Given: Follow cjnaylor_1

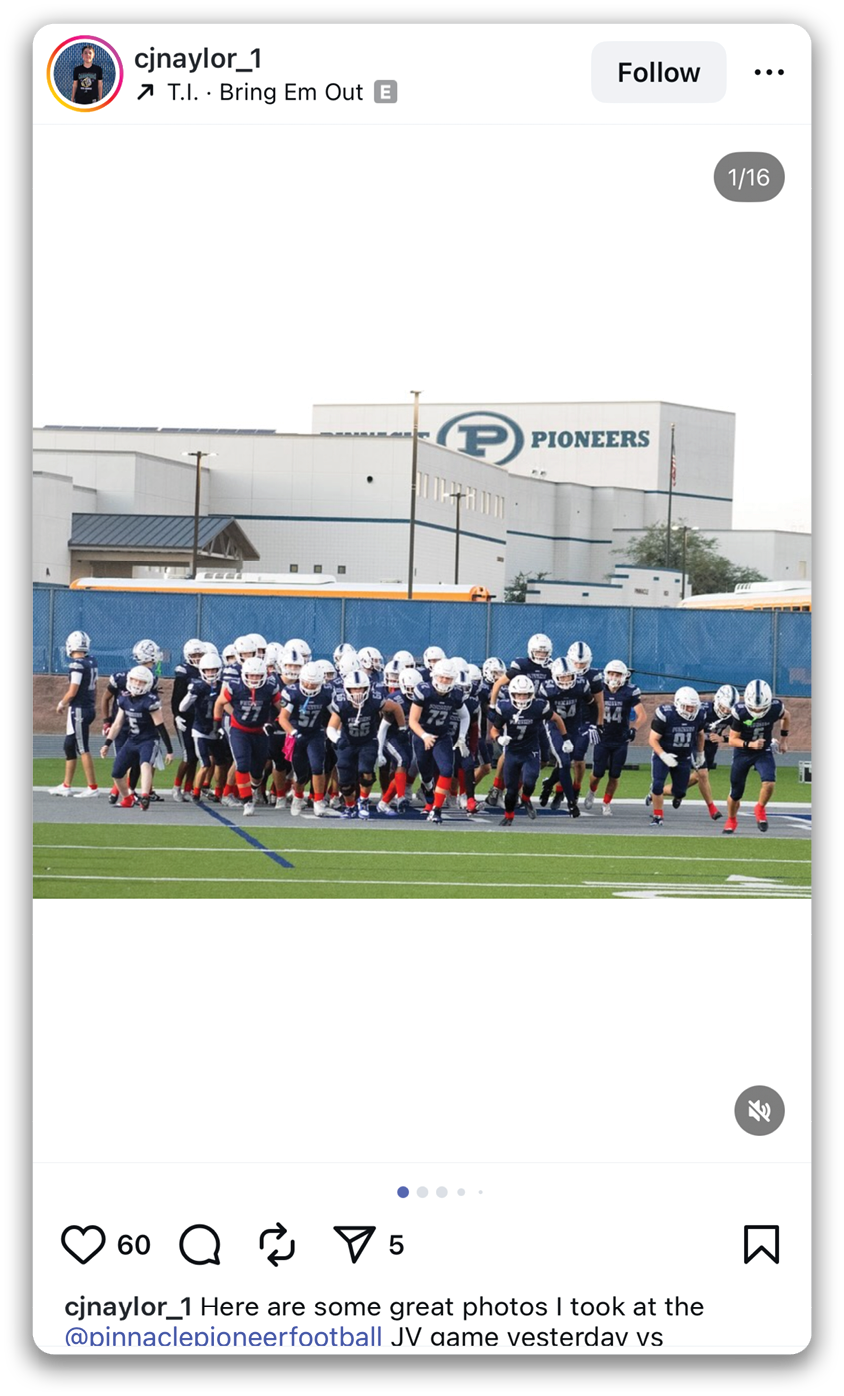Looking at the screenshot, I should point(658,73).
